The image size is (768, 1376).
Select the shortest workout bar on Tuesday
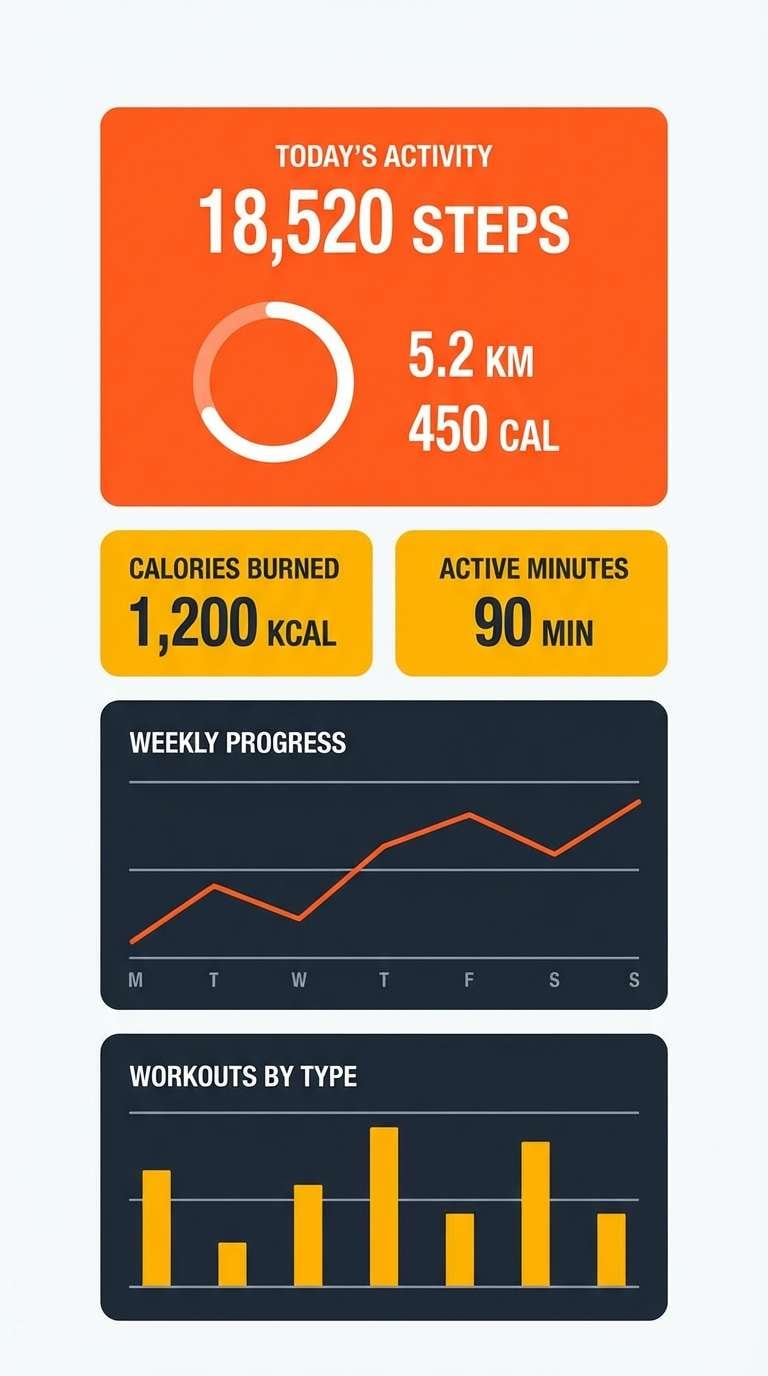click(232, 1262)
